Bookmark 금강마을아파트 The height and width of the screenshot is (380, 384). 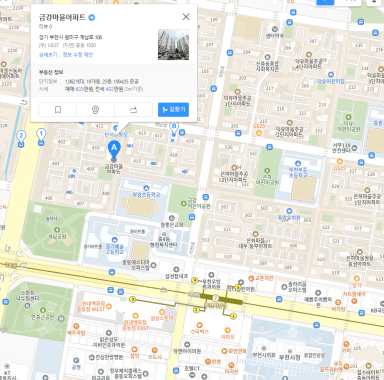(x=58, y=110)
